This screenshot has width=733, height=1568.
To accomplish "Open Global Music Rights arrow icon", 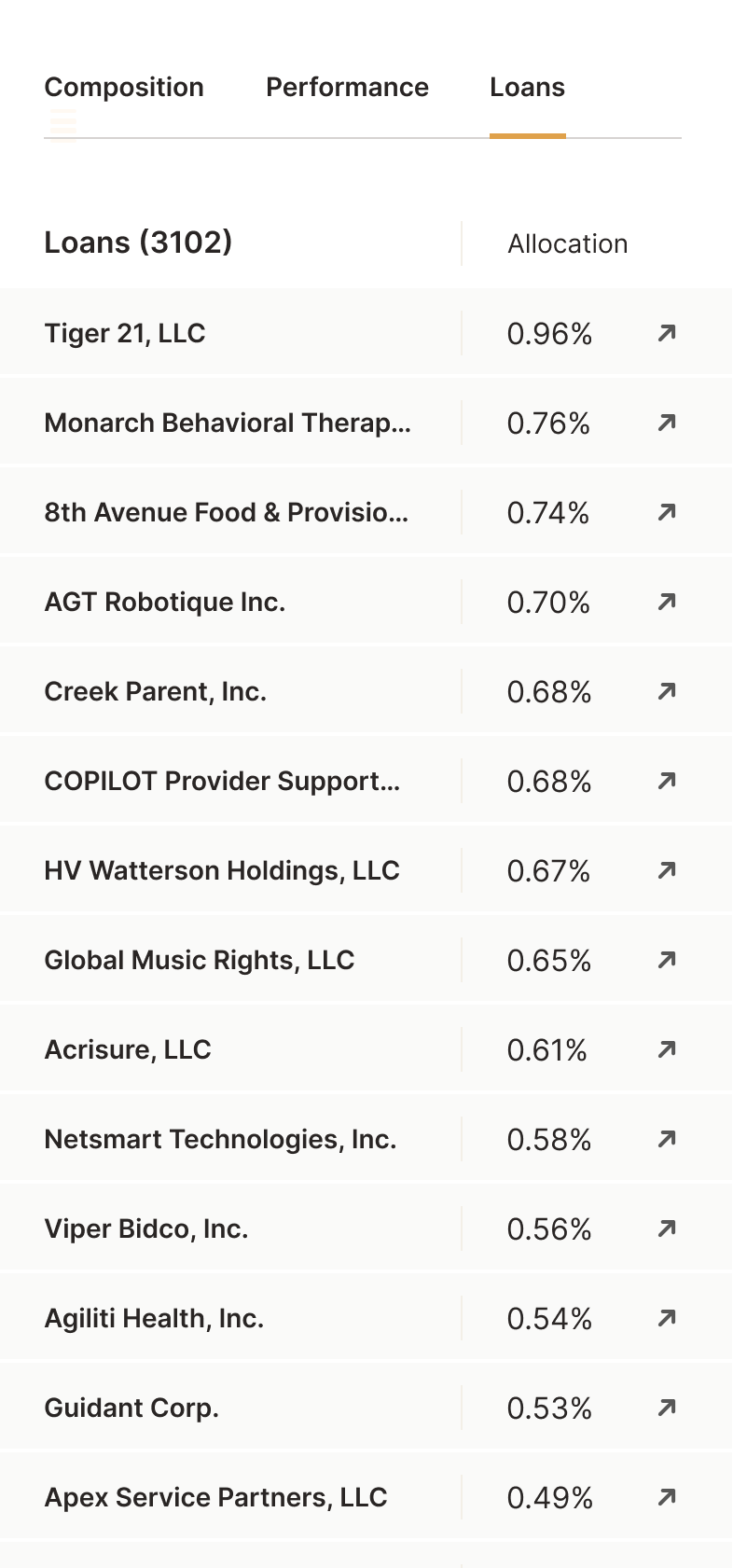I will click(666, 959).
